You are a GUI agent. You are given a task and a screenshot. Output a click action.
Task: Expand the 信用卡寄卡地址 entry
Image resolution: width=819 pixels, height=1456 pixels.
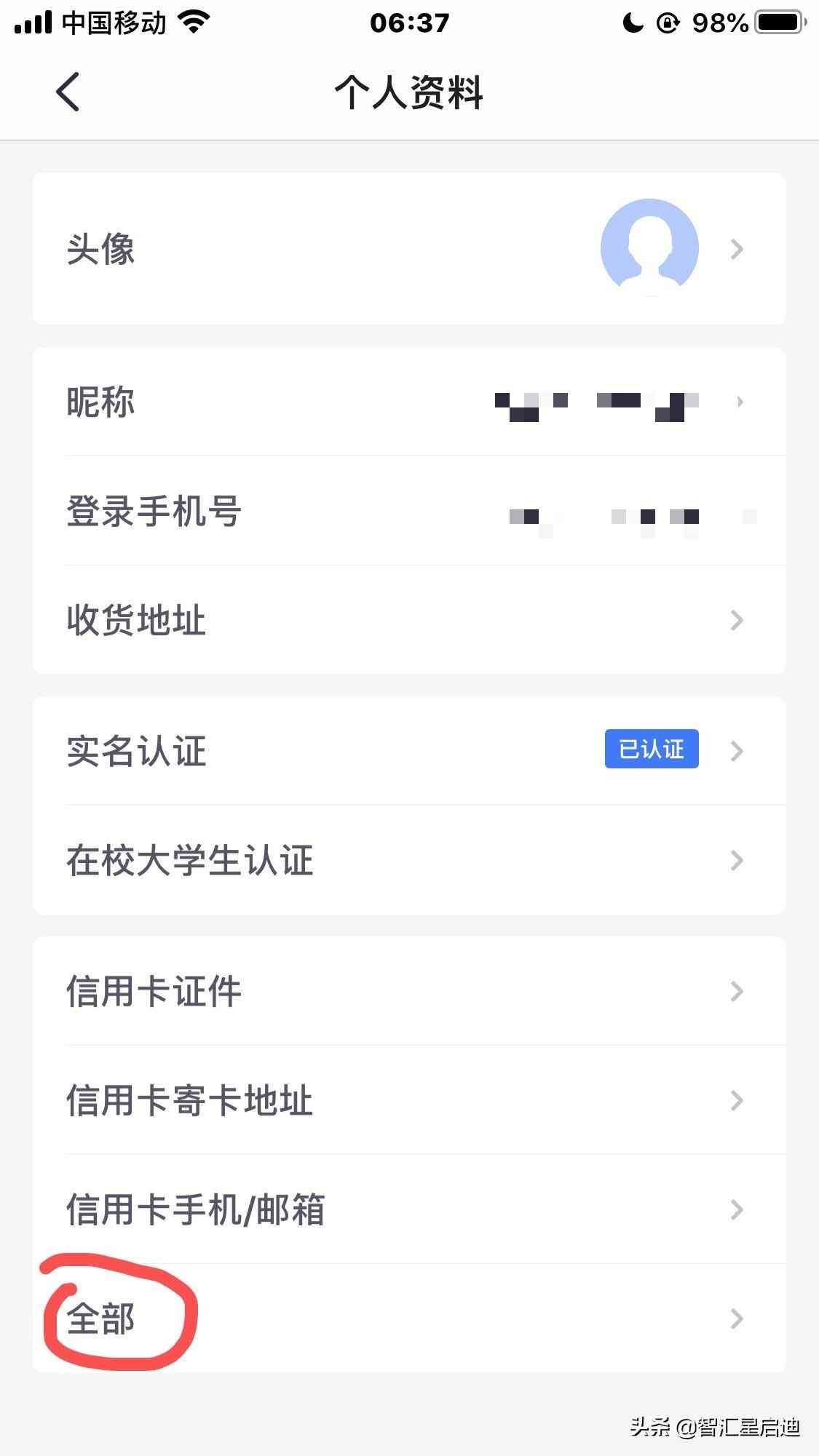pyautogui.click(x=737, y=1102)
